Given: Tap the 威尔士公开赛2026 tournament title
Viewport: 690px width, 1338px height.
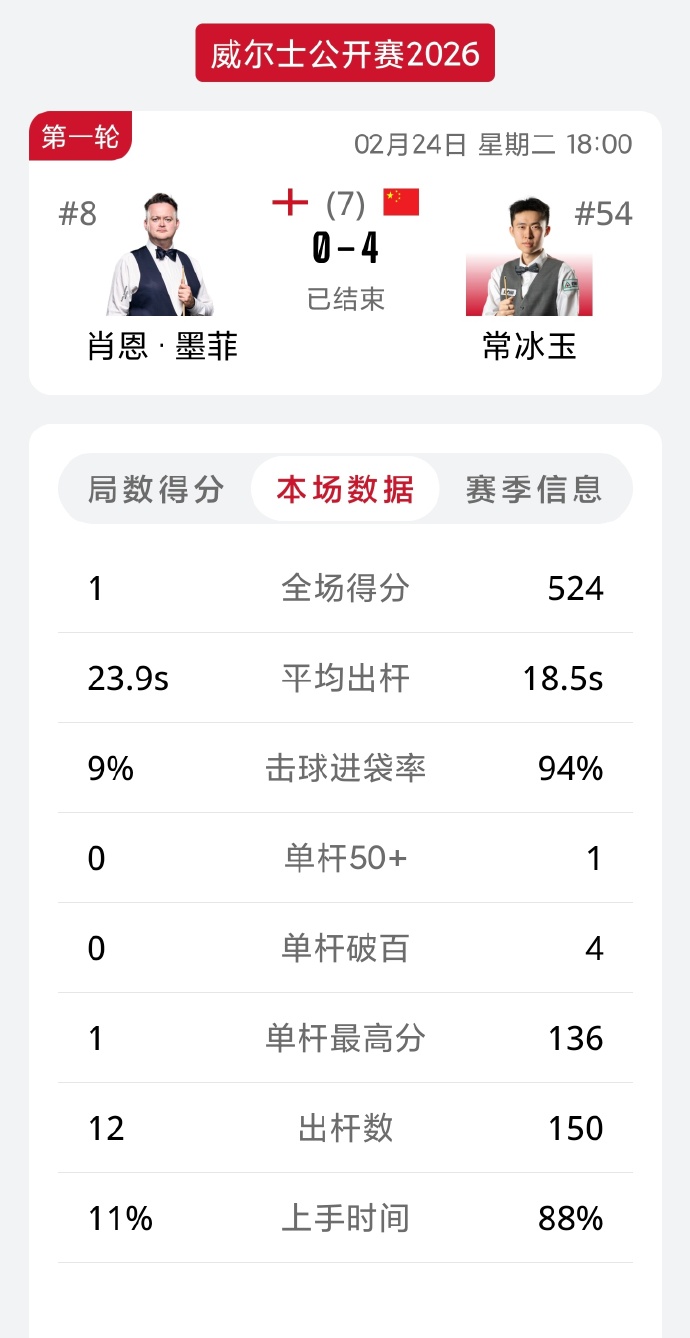Looking at the screenshot, I should point(345,53).
